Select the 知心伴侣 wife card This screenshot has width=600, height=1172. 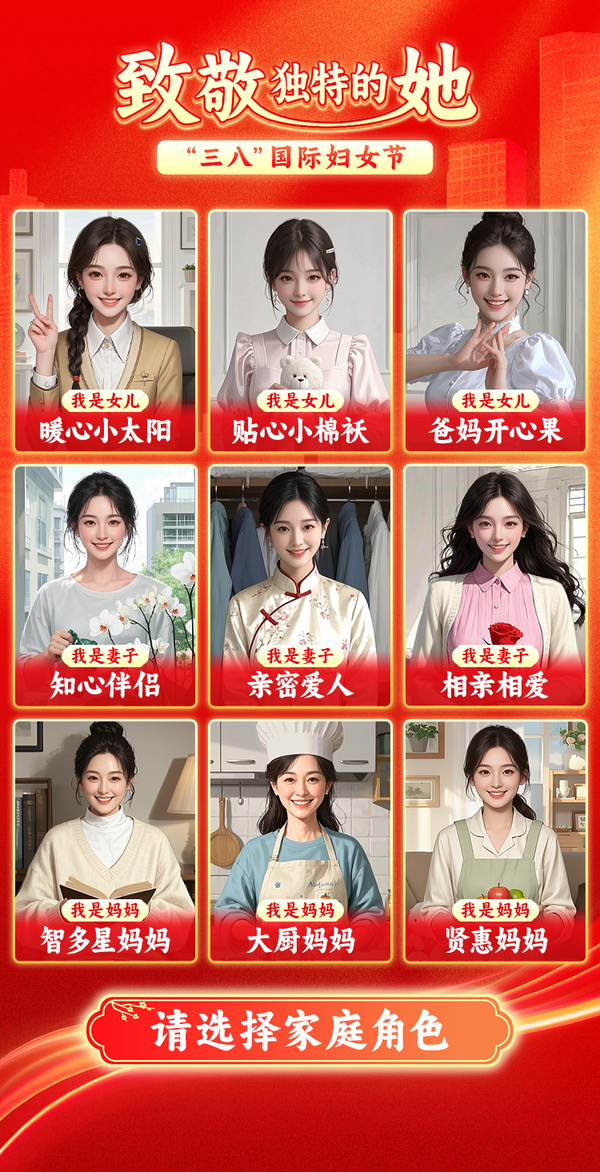point(105,585)
